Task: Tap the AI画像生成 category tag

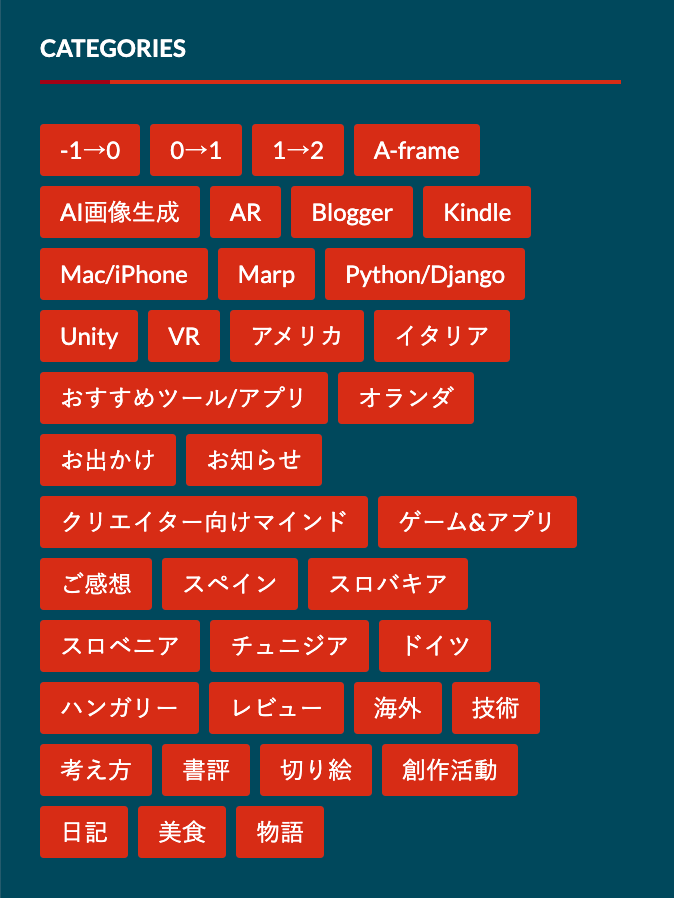Action: click(120, 212)
